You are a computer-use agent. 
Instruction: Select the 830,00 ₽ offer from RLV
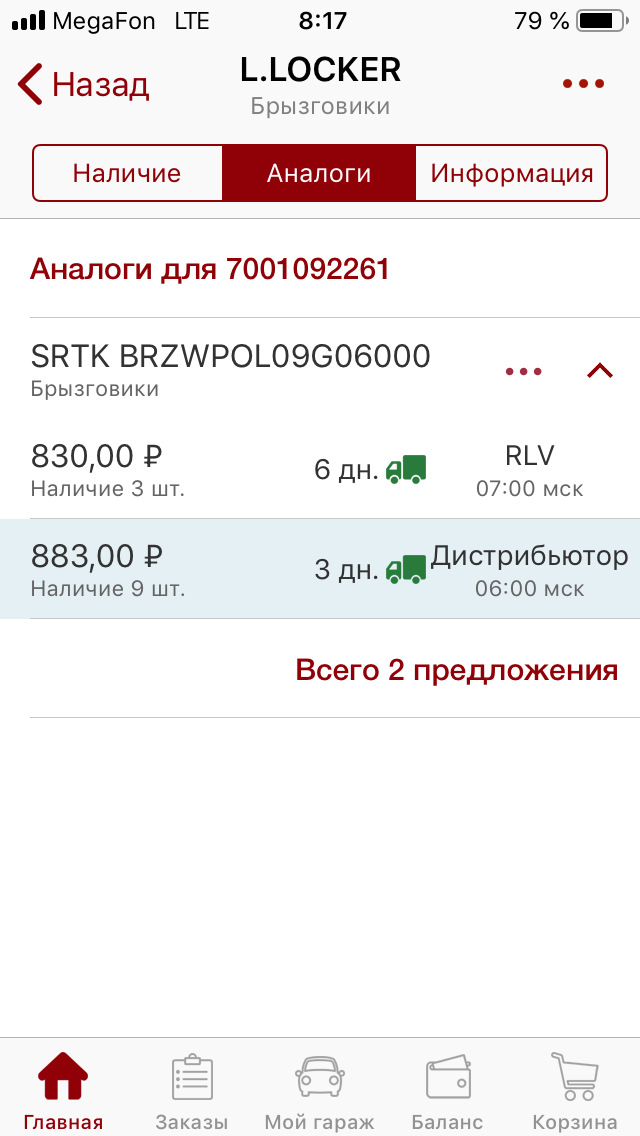[x=320, y=469]
